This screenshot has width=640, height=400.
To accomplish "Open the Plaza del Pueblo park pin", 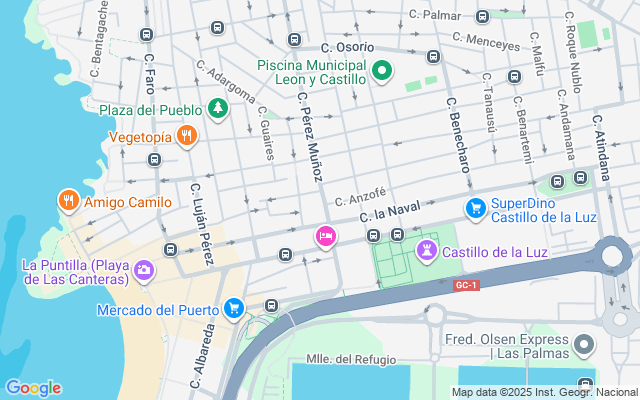I will click(x=218, y=108).
